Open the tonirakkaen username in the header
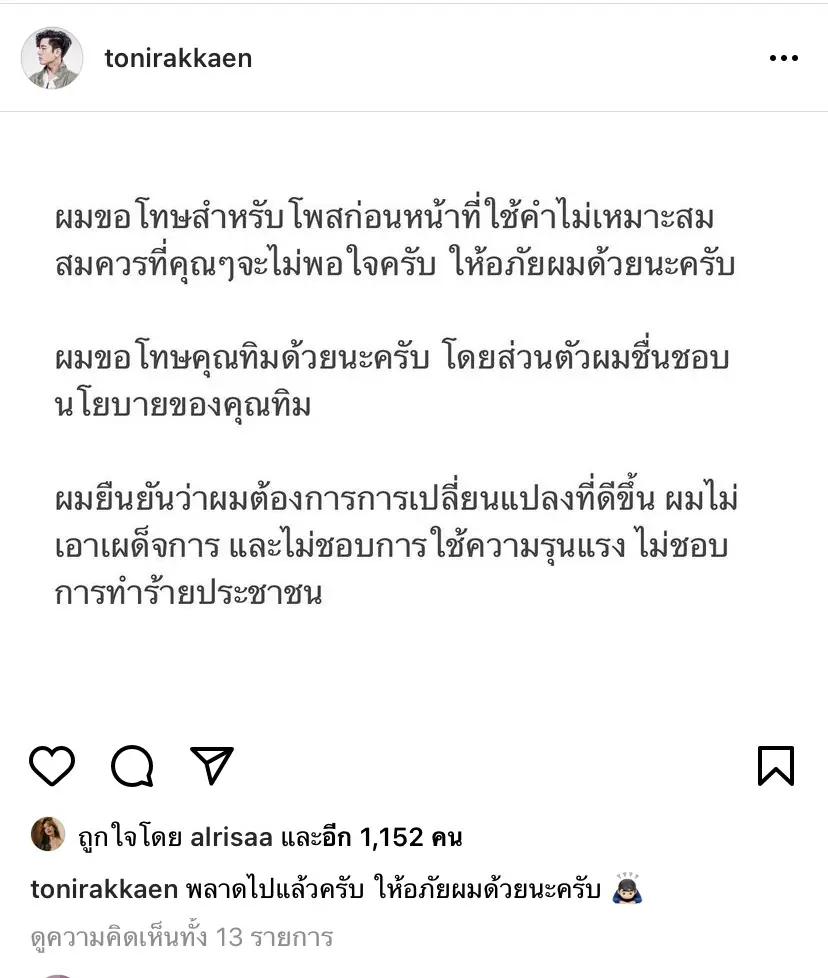Screen dimensions: 828x978 pos(178,58)
